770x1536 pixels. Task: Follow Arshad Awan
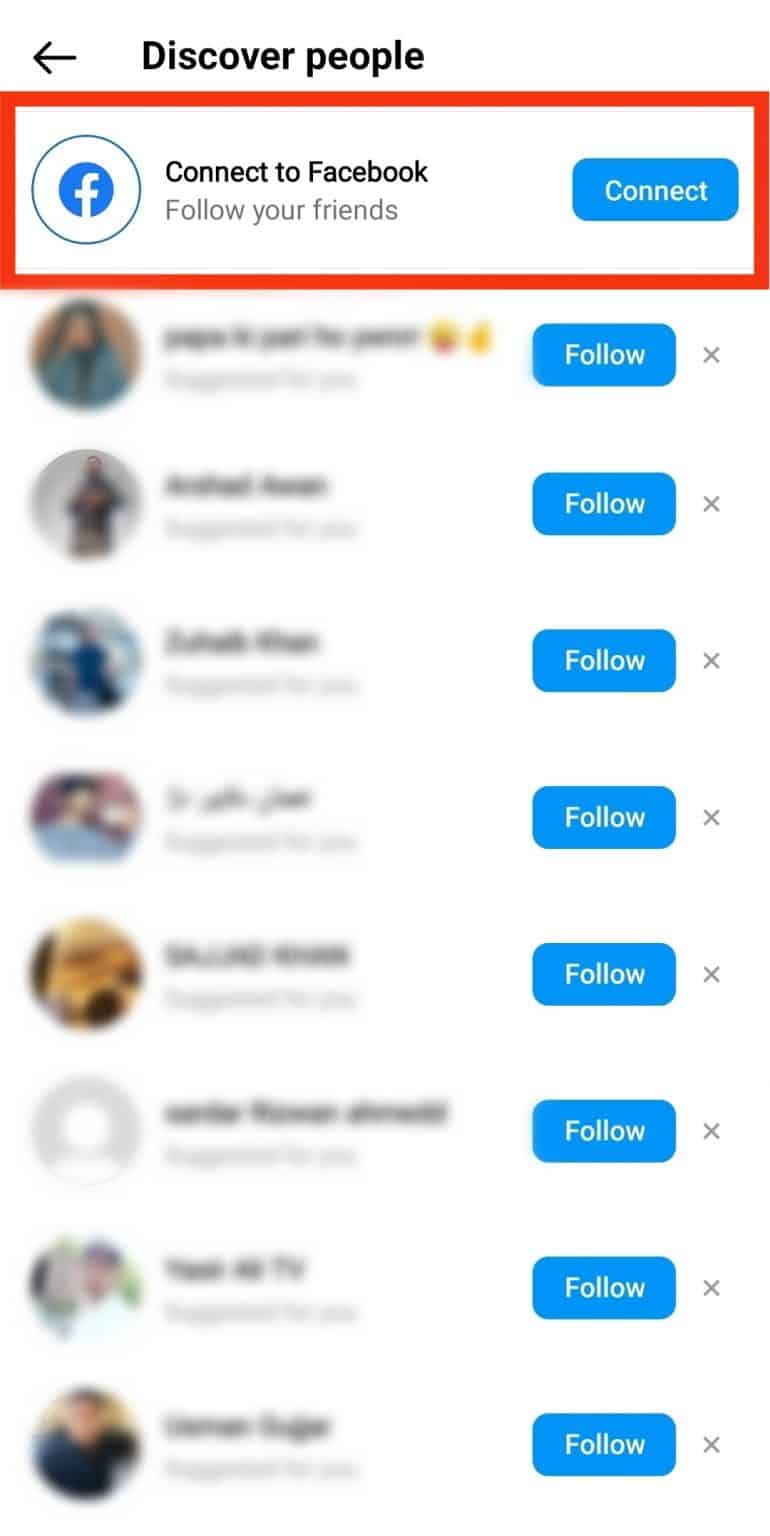tap(603, 504)
